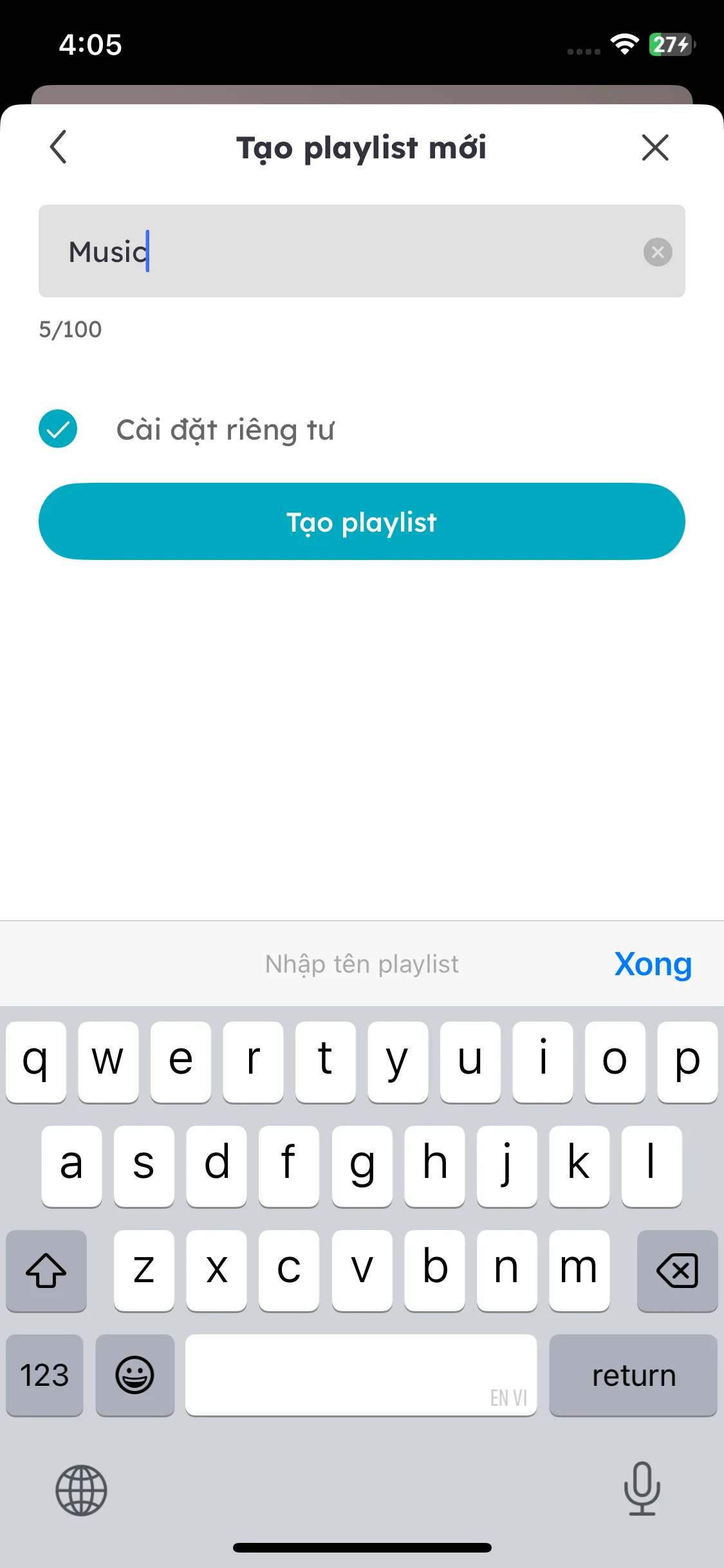Enable the shift key
This screenshot has height=1568, width=724.
[x=46, y=1271]
